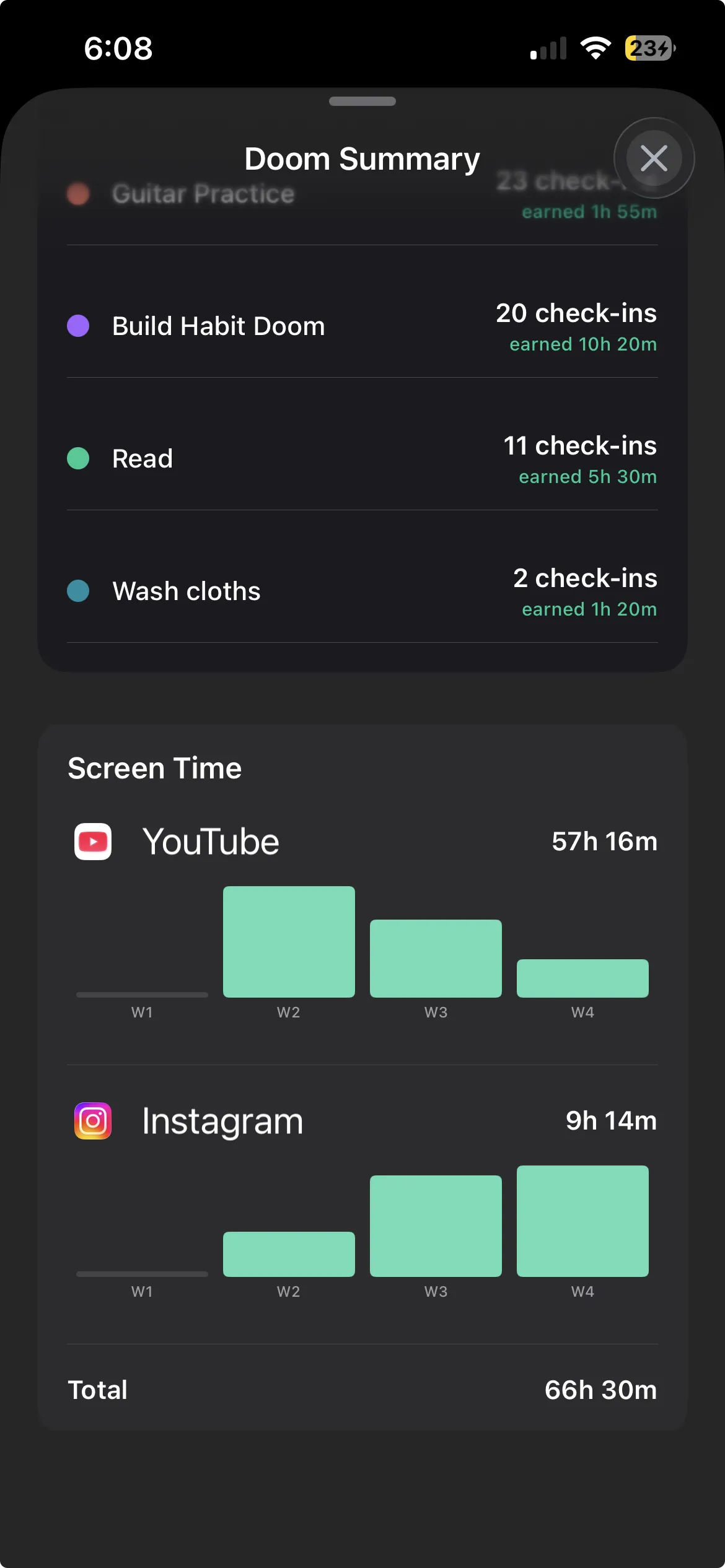This screenshot has width=725, height=1568.
Task: Select the green Read habit color dot
Action: click(x=78, y=458)
